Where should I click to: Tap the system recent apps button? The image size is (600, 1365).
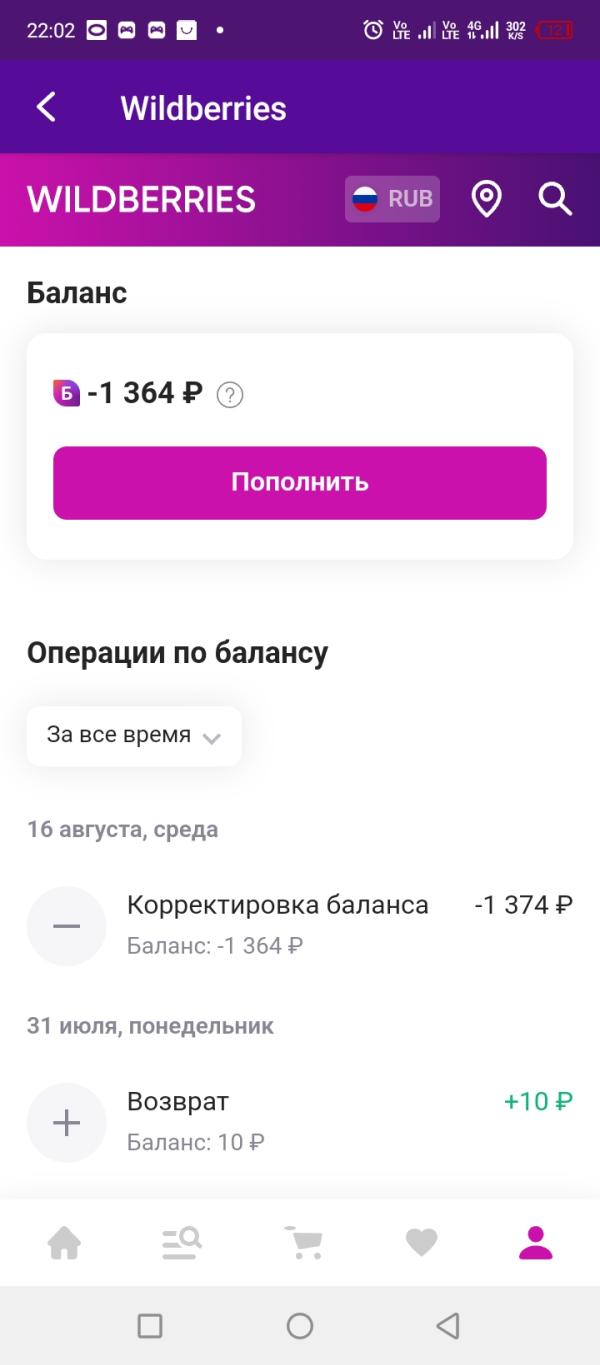[150, 1326]
